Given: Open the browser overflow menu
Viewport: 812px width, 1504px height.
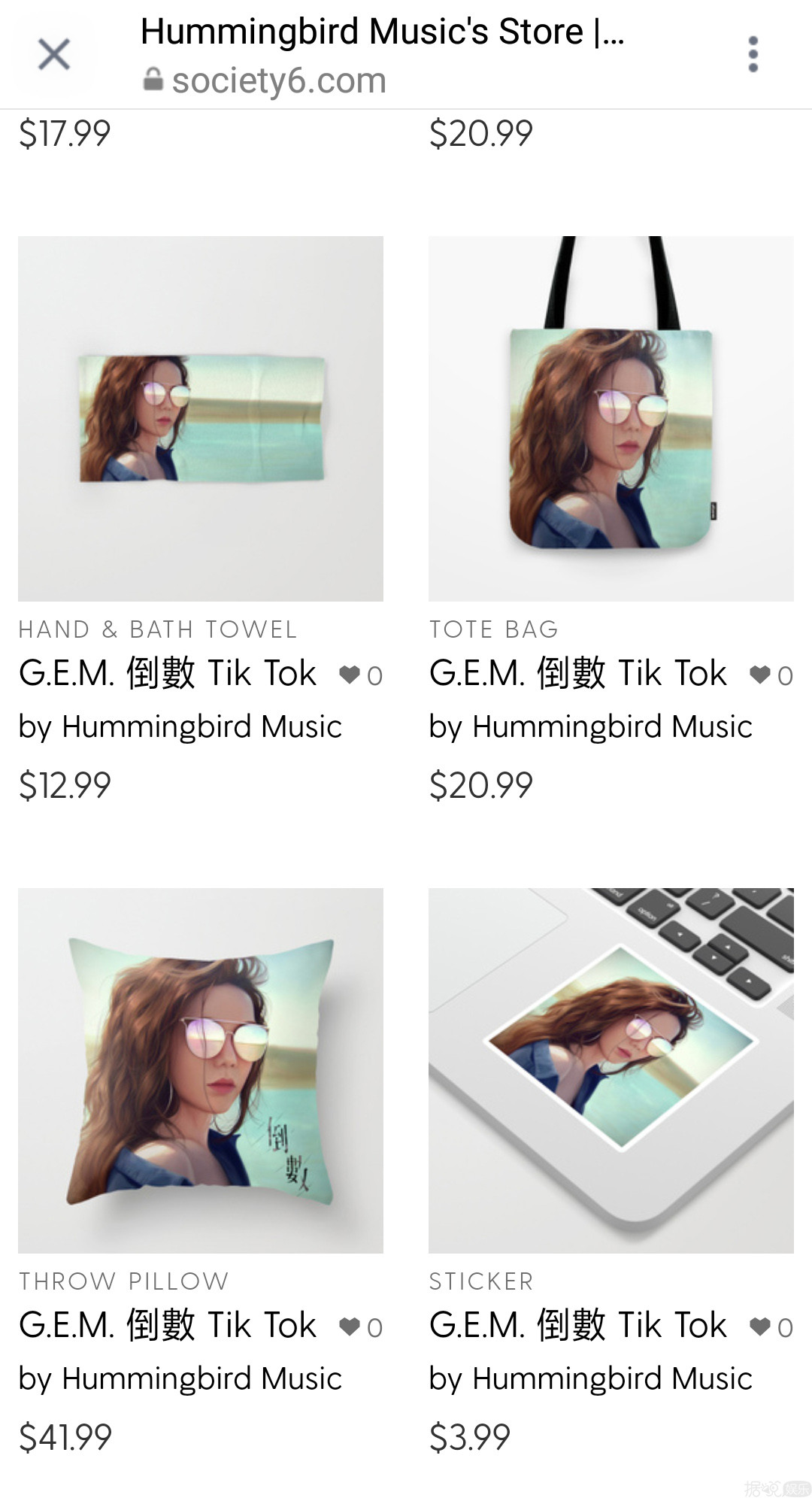Looking at the screenshot, I should [x=753, y=54].
